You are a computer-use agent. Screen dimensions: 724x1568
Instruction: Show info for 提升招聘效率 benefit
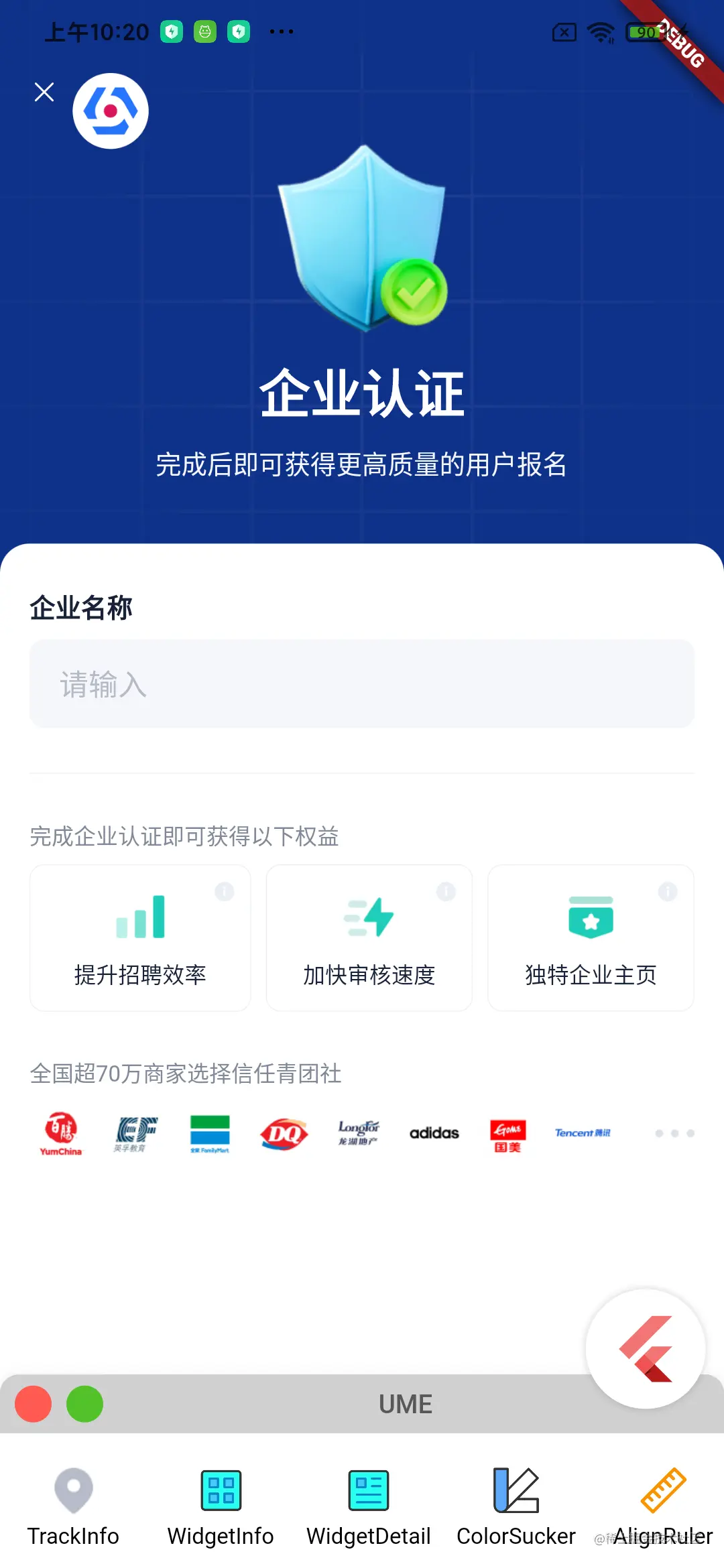tap(225, 892)
